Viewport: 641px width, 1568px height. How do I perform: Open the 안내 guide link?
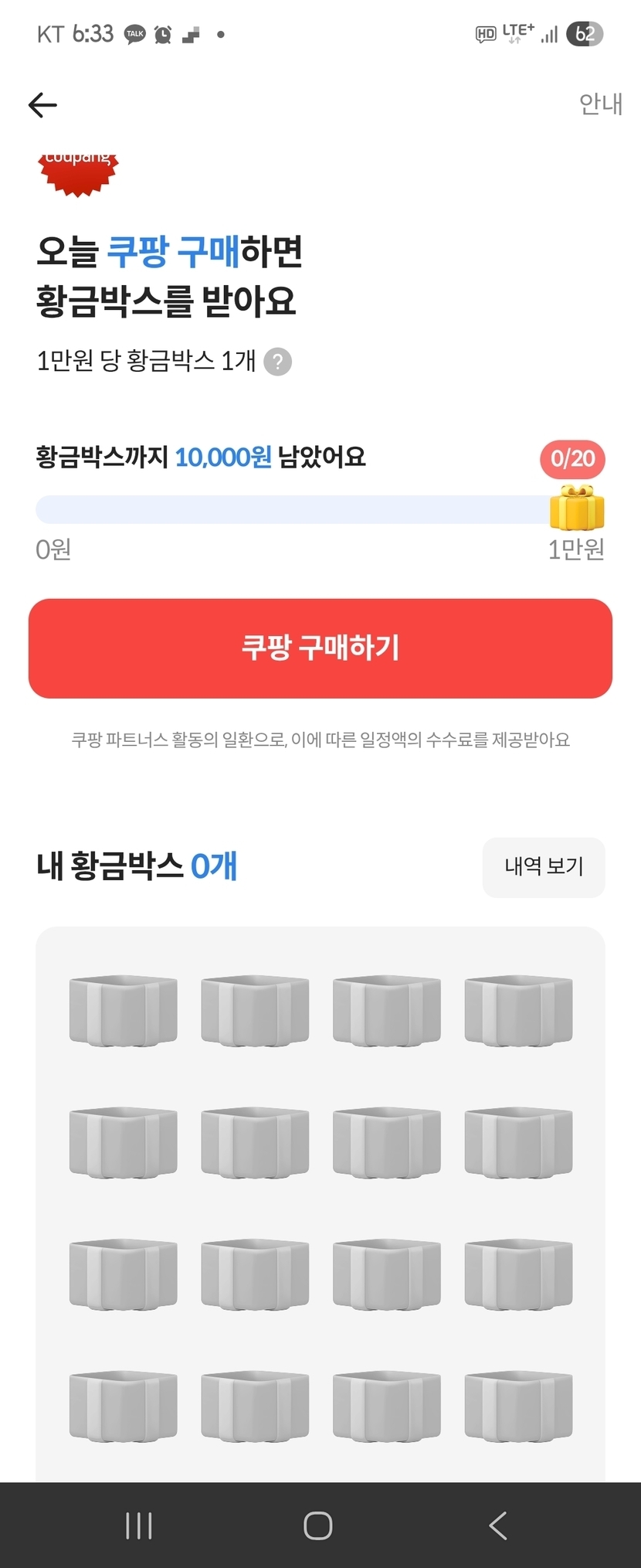[601, 104]
